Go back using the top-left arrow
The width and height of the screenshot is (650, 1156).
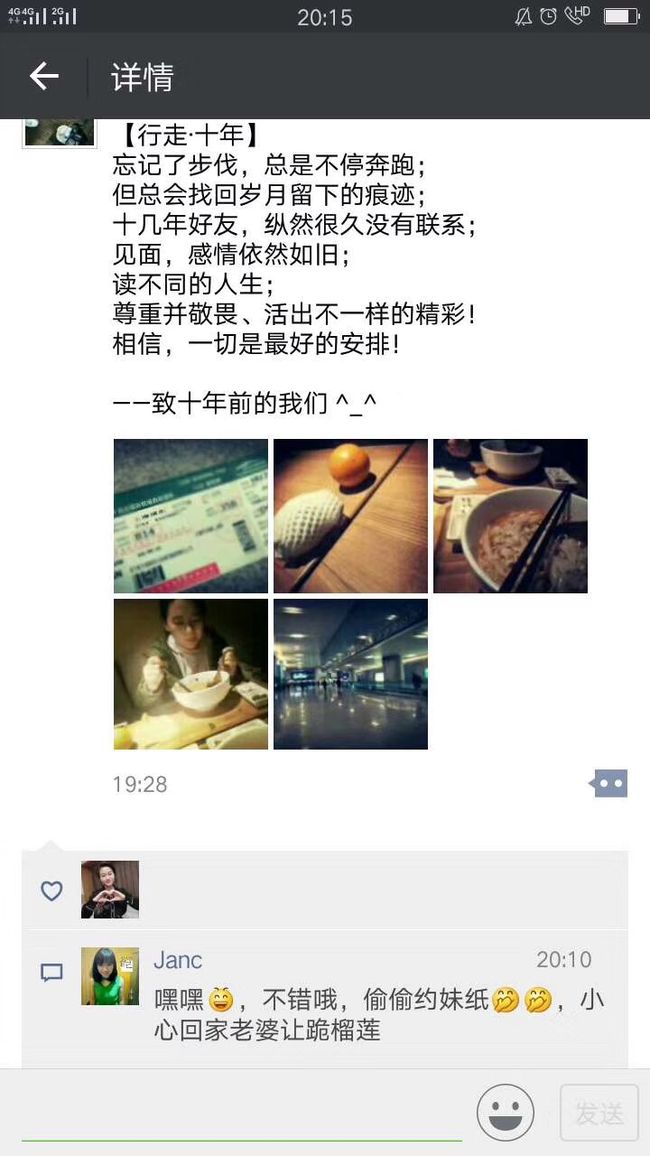click(x=43, y=76)
